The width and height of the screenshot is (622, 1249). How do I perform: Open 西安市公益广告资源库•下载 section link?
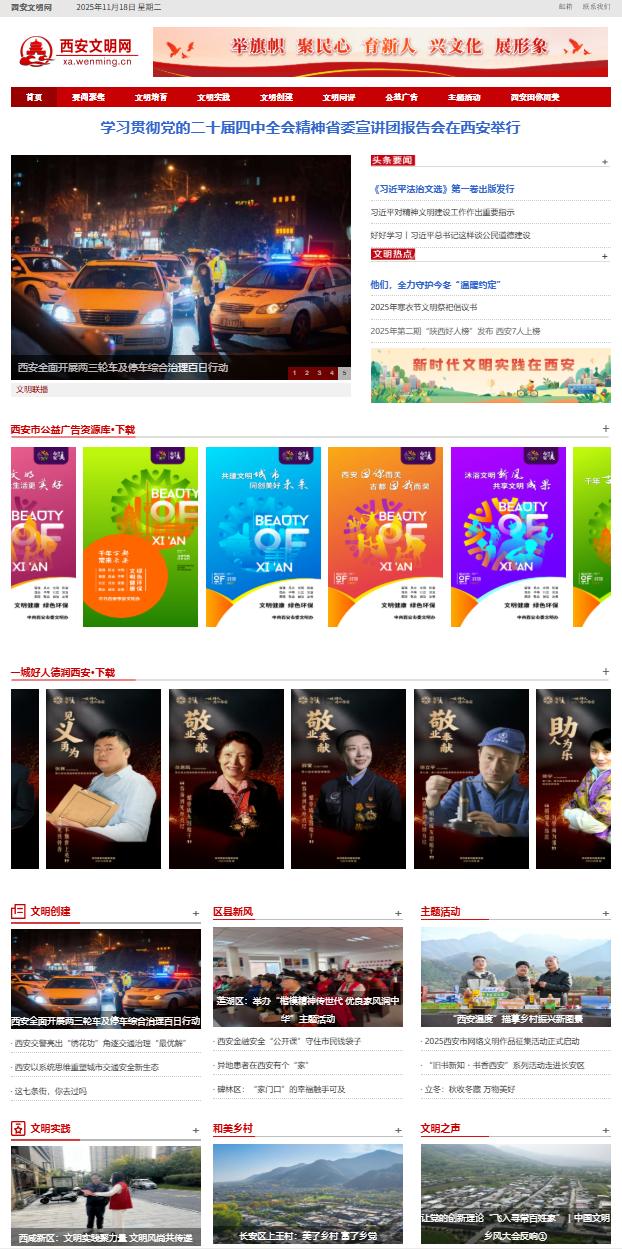72,429
